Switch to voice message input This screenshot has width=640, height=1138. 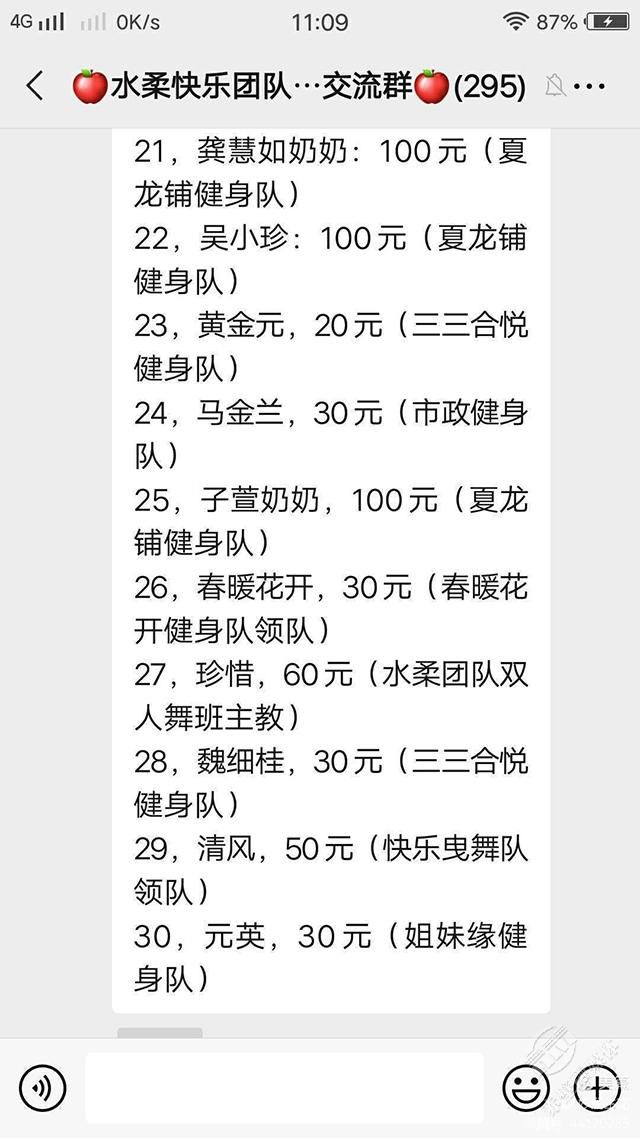43,1088
